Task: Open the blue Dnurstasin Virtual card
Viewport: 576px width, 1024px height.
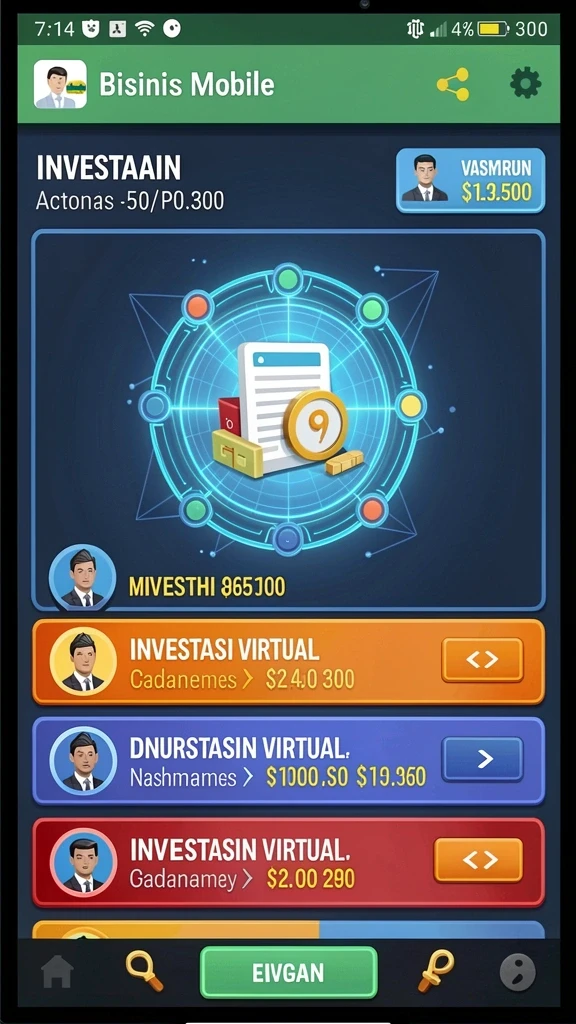Action: [288, 761]
